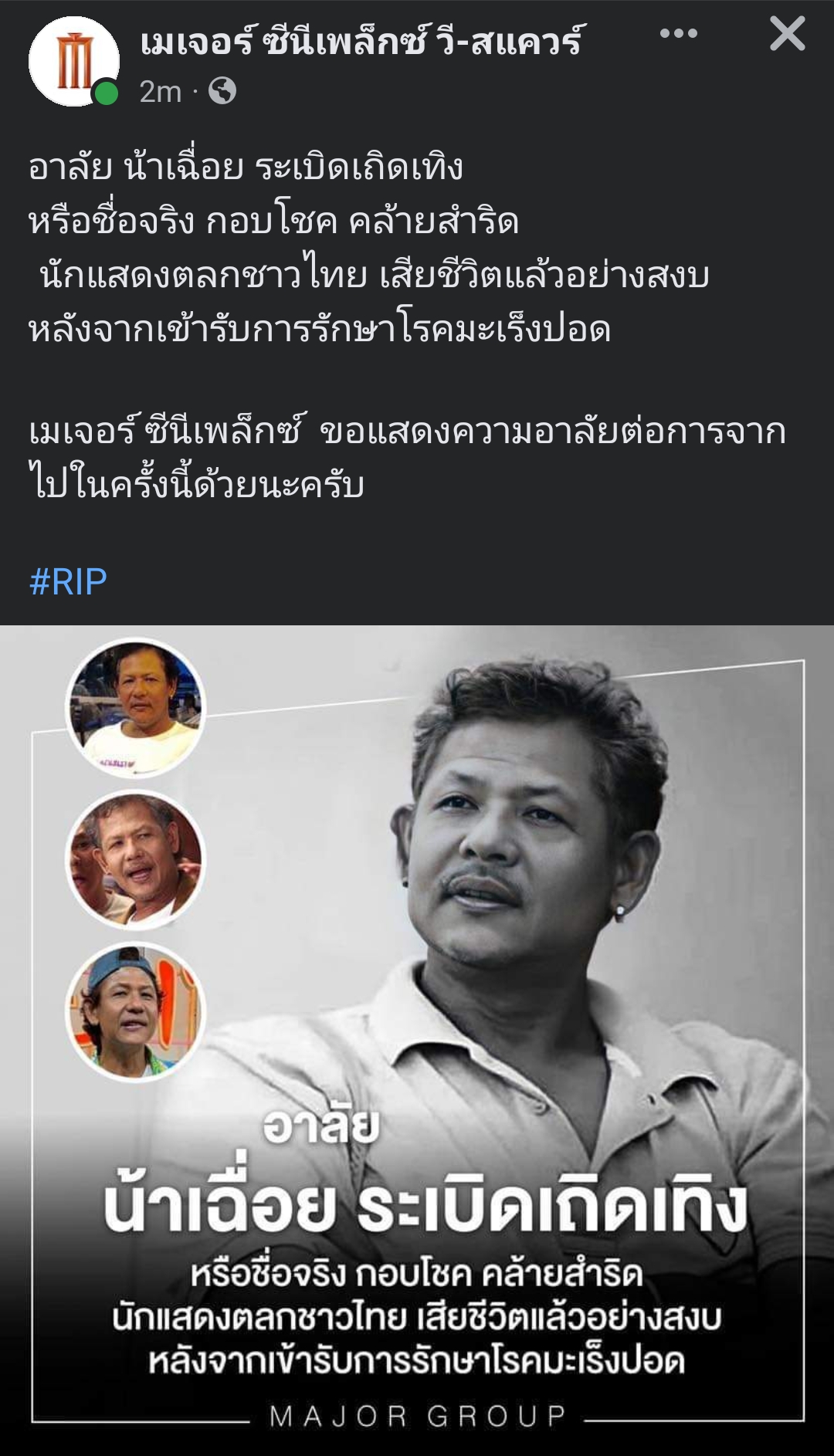Tap the #RIP hashtag

tap(68, 581)
